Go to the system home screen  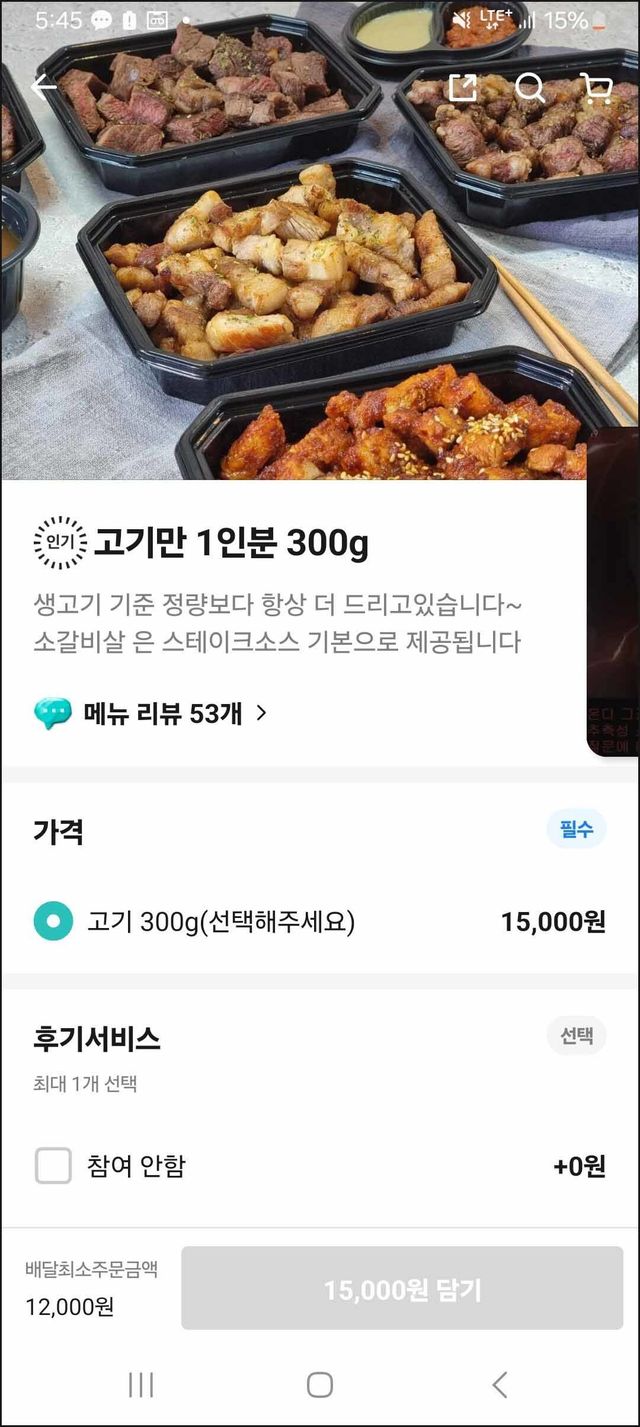pyautogui.click(x=320, y=1384)
